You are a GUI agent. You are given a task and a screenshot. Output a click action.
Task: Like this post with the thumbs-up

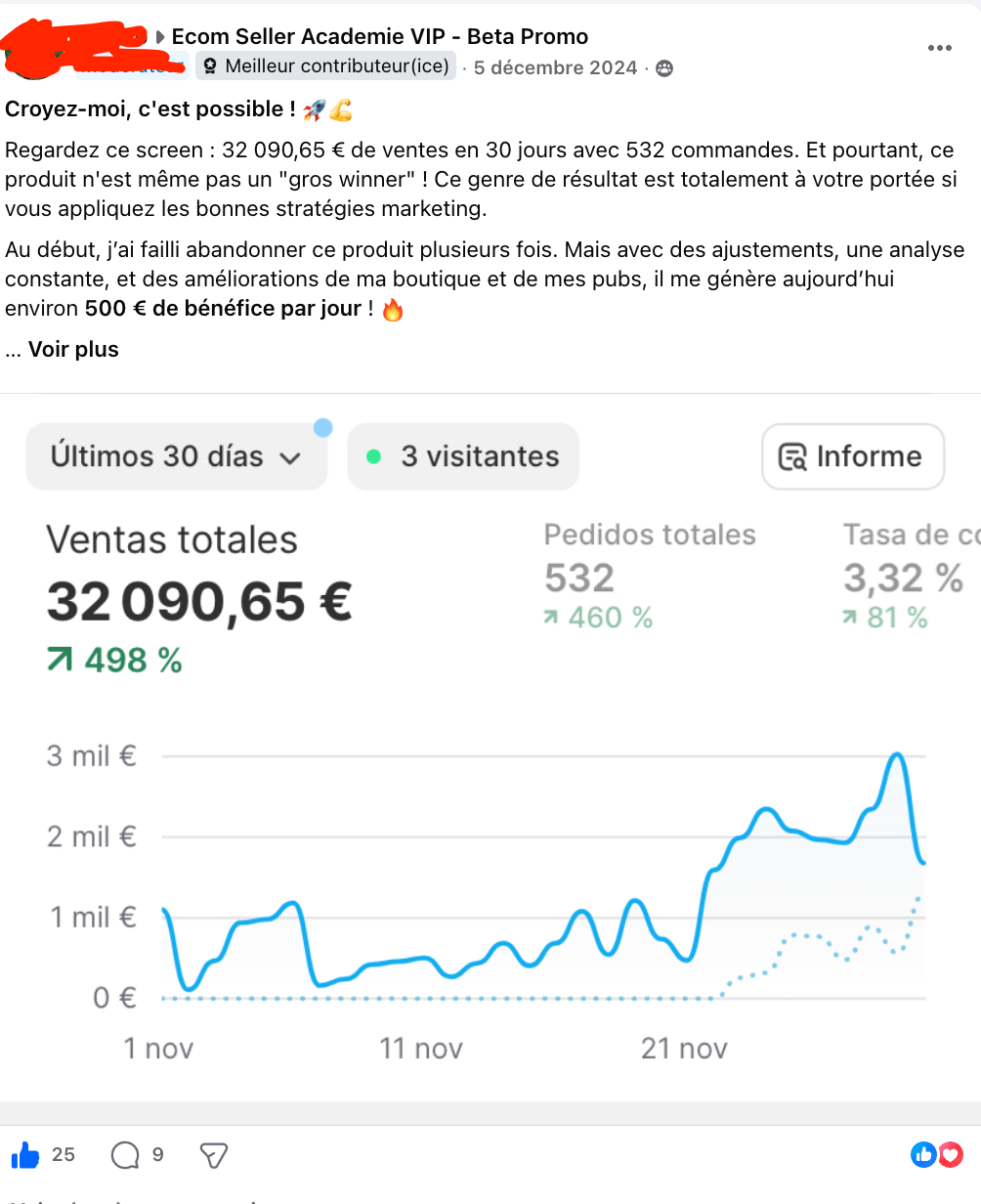[x=26, y=1155]
